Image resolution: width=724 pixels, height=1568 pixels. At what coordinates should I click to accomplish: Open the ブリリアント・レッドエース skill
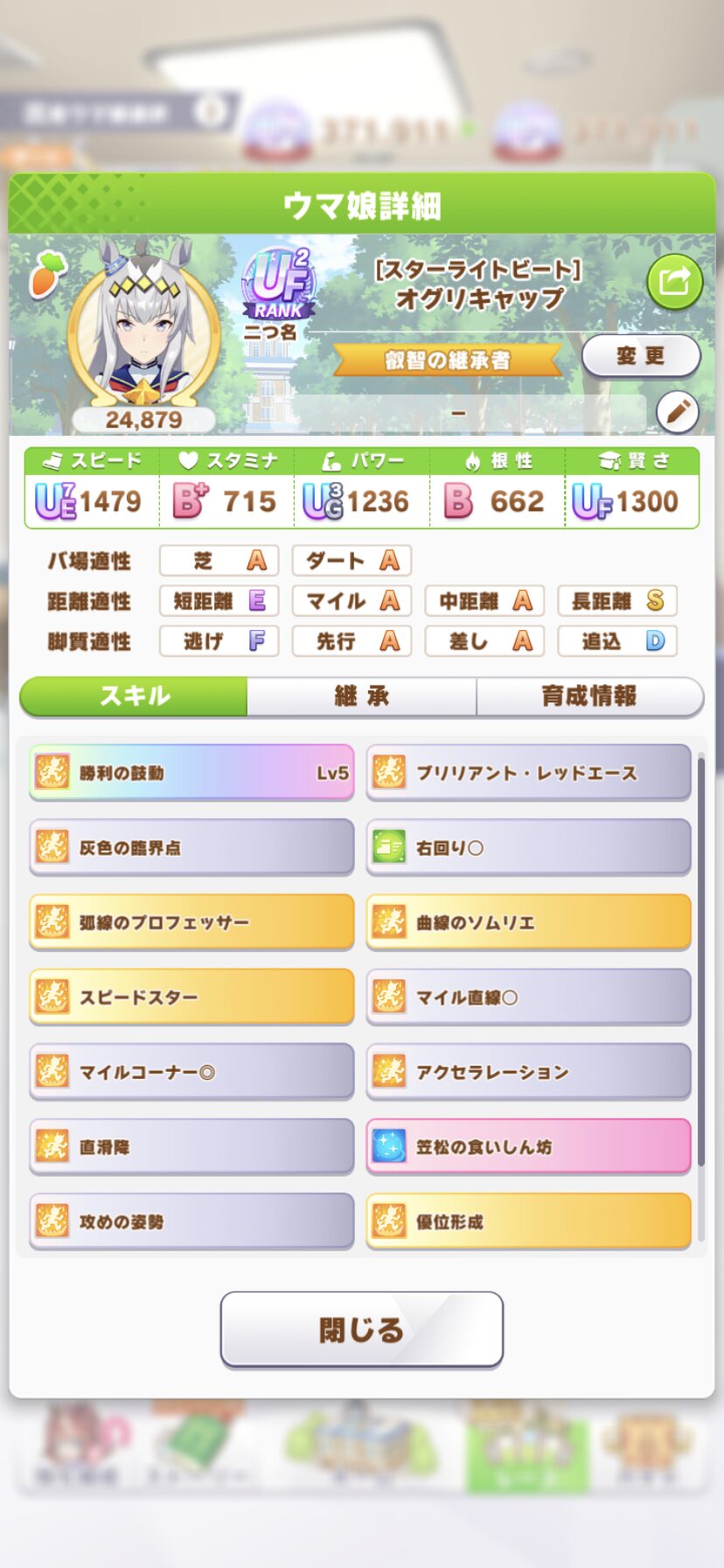click(528, 773)
